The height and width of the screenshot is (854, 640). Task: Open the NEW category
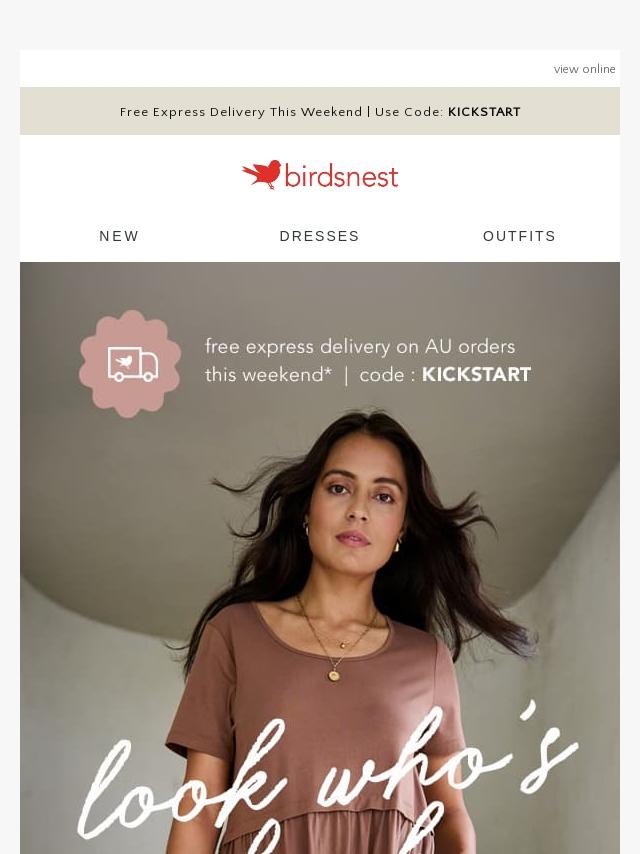119,236
